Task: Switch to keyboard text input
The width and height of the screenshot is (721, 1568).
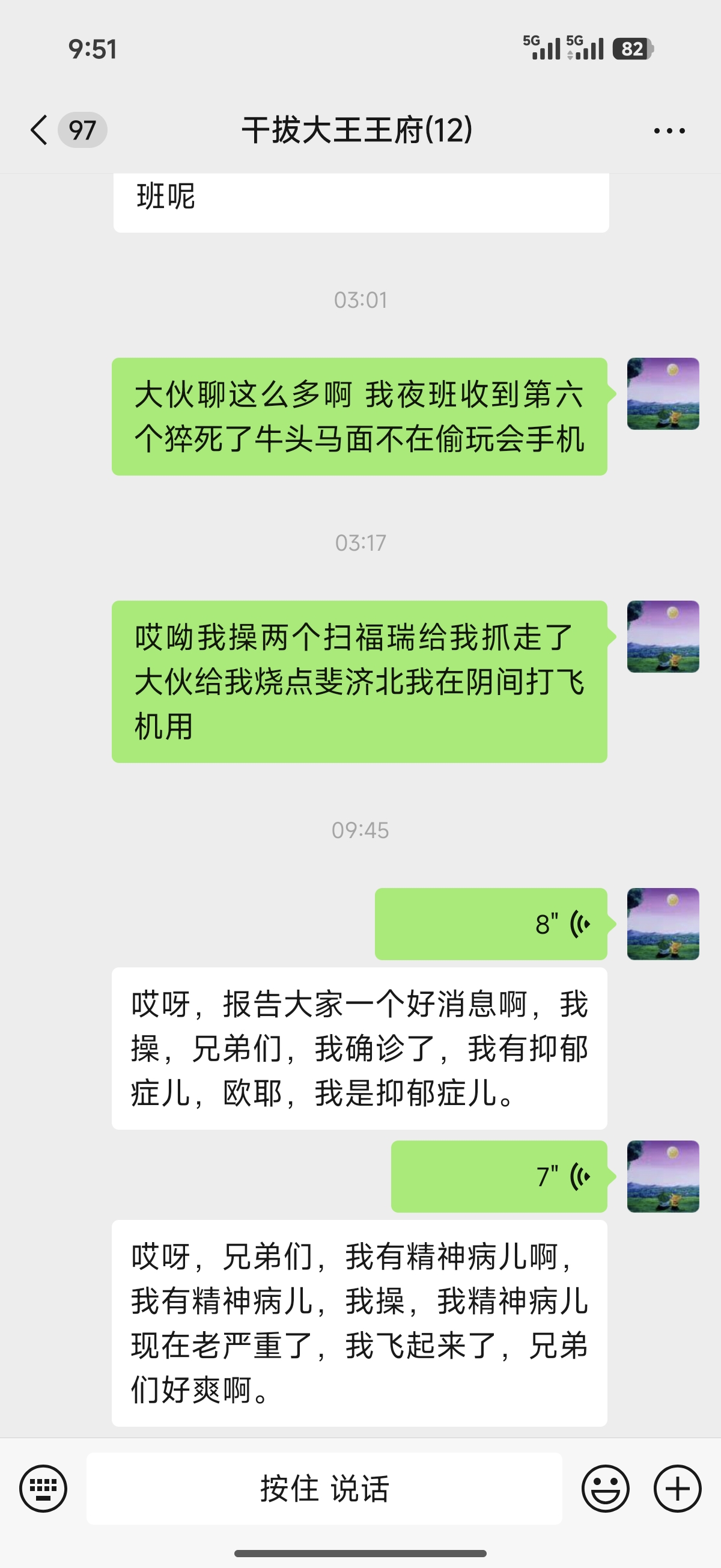Action: pos(43,1488)
